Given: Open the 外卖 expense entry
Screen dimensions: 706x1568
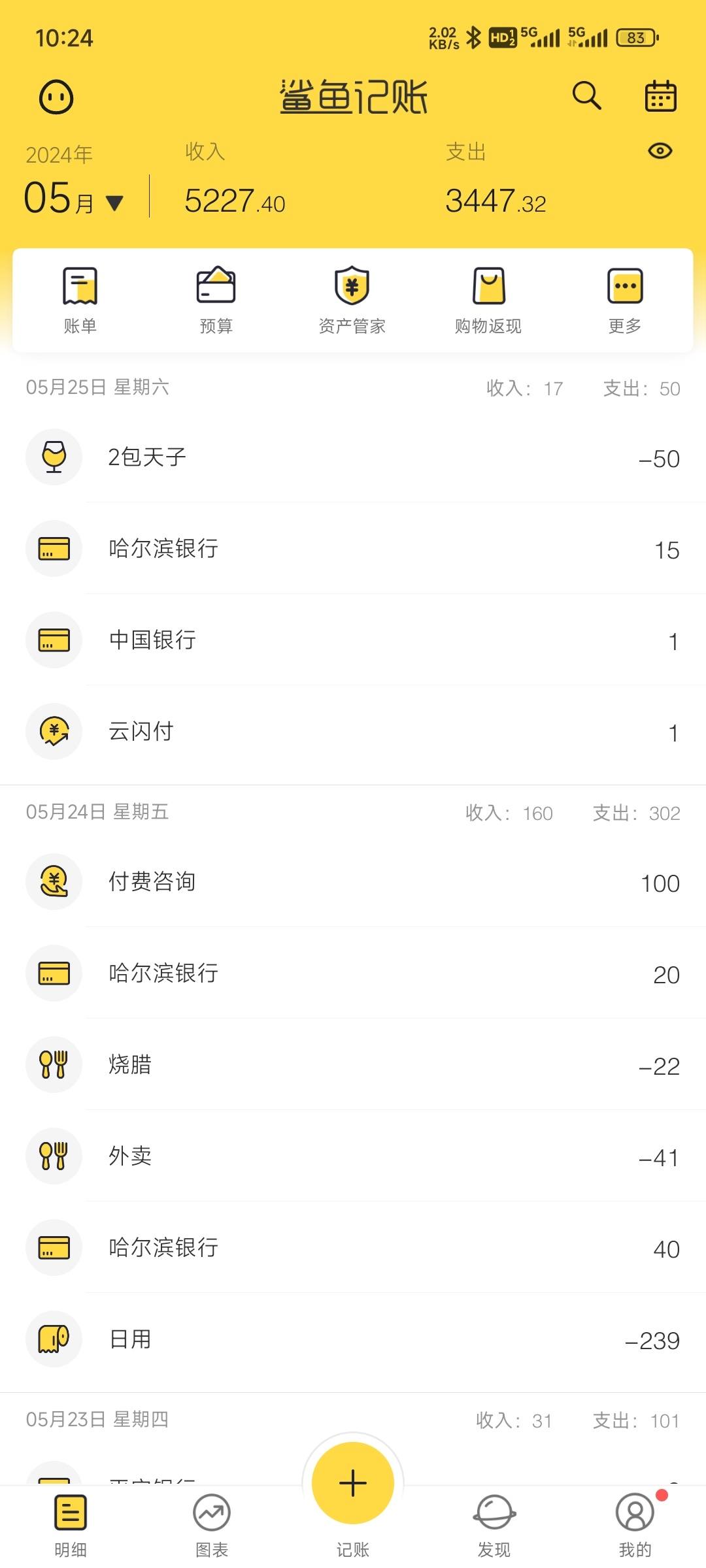Looking at the screenshot, I should 353,1156.
